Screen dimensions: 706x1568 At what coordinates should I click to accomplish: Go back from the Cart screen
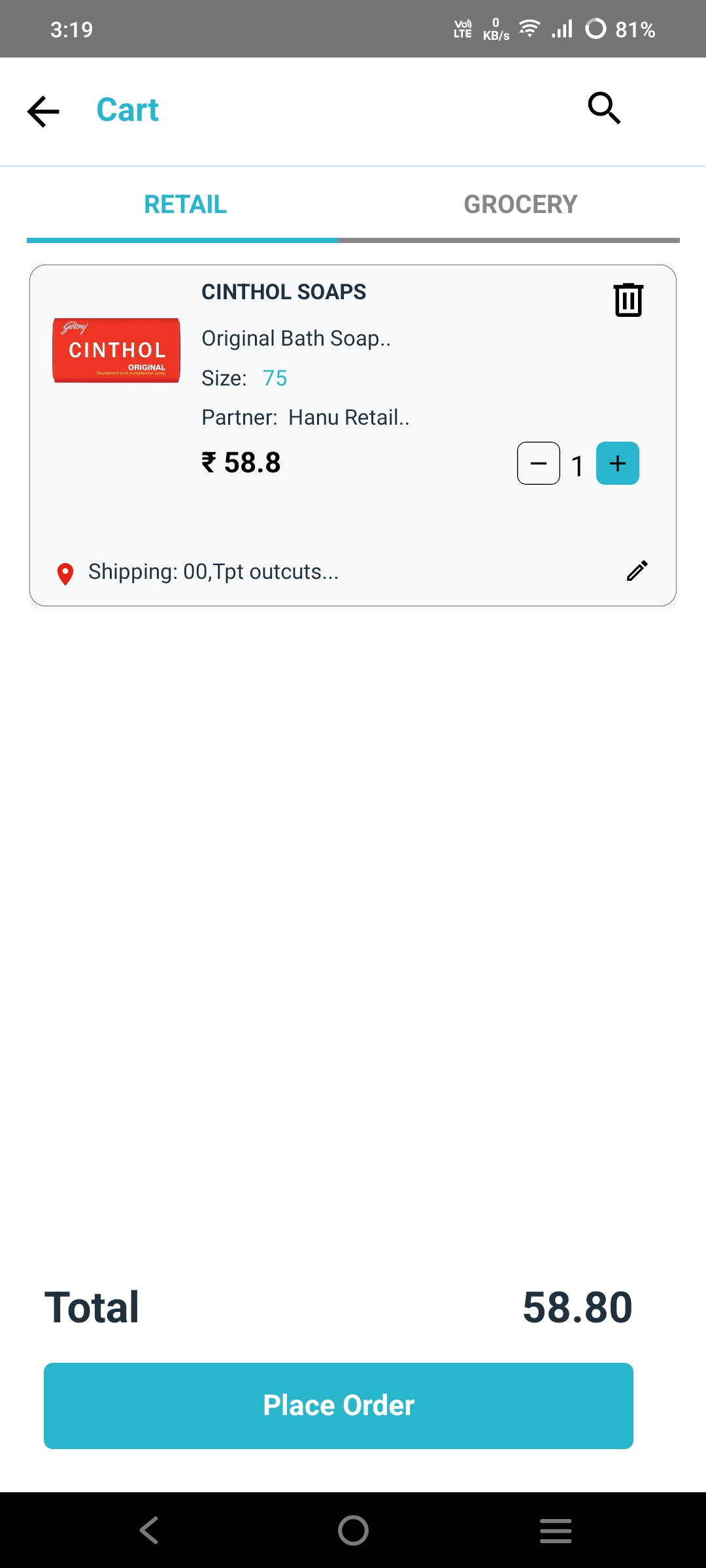pyautogui.click(x=43, y=111)
